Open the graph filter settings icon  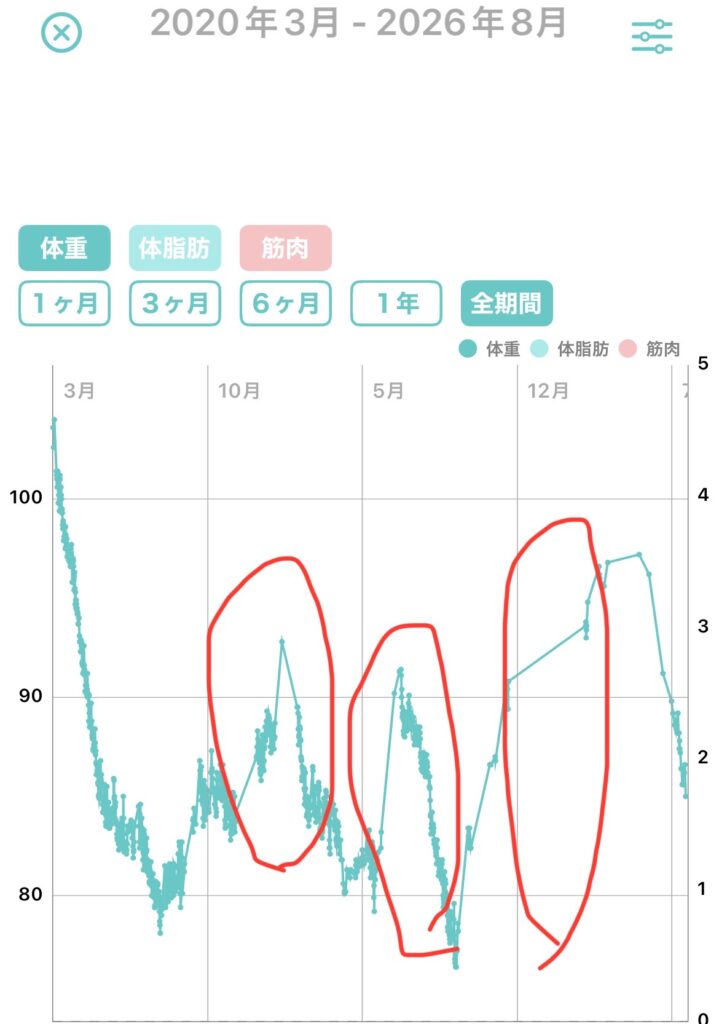652,37
